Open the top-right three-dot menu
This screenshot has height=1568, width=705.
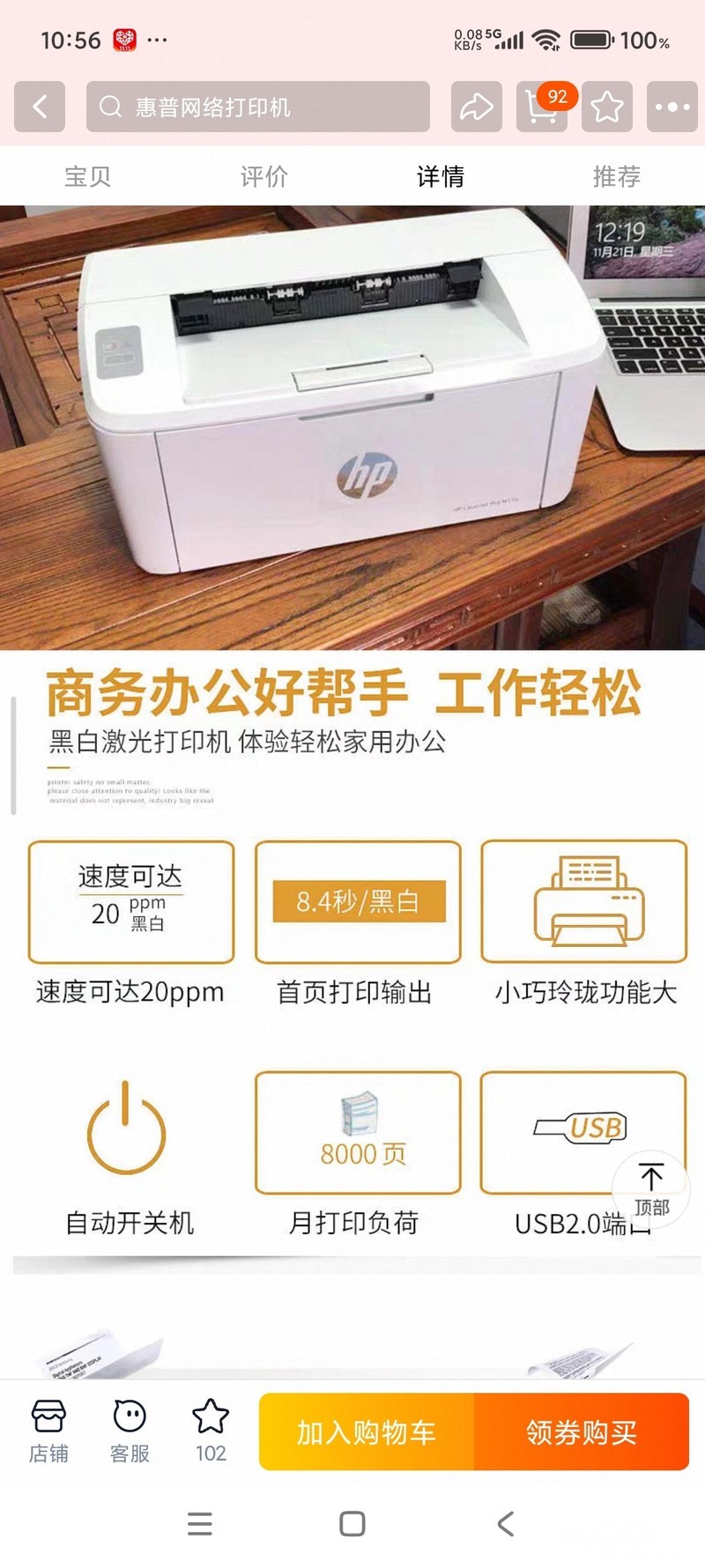click(x=672, y=107)
